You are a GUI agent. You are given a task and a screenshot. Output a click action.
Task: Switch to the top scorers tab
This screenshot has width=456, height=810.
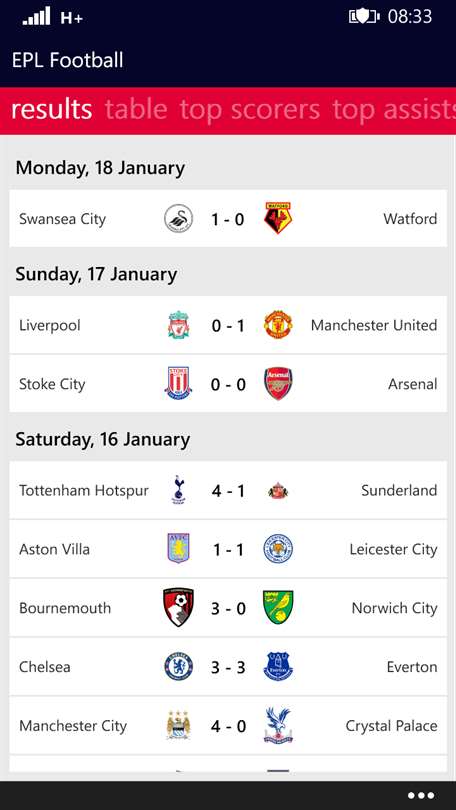pyautogui.click(x=250, y=111)
